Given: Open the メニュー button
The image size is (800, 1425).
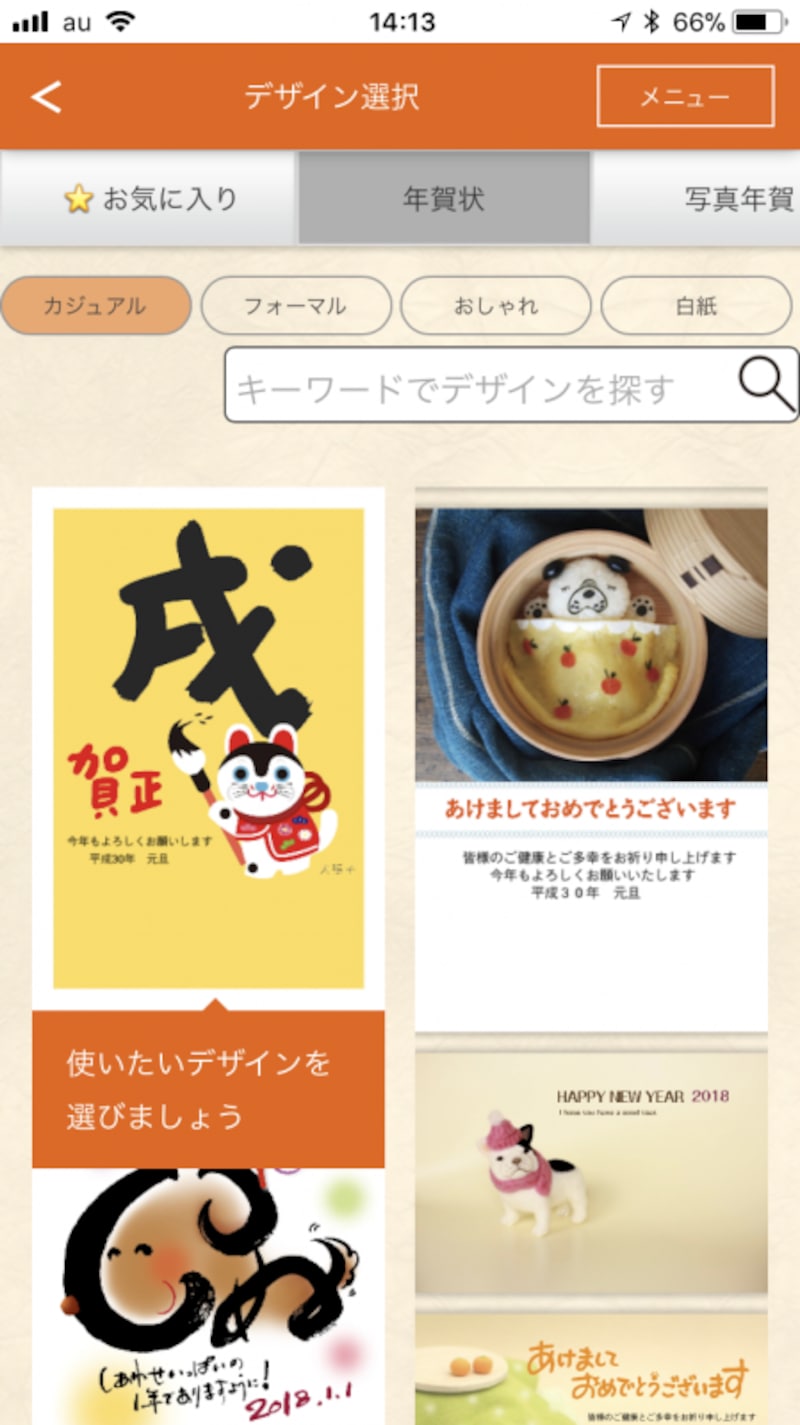Looking at the screenshot, I should click(x=685, y=97).
